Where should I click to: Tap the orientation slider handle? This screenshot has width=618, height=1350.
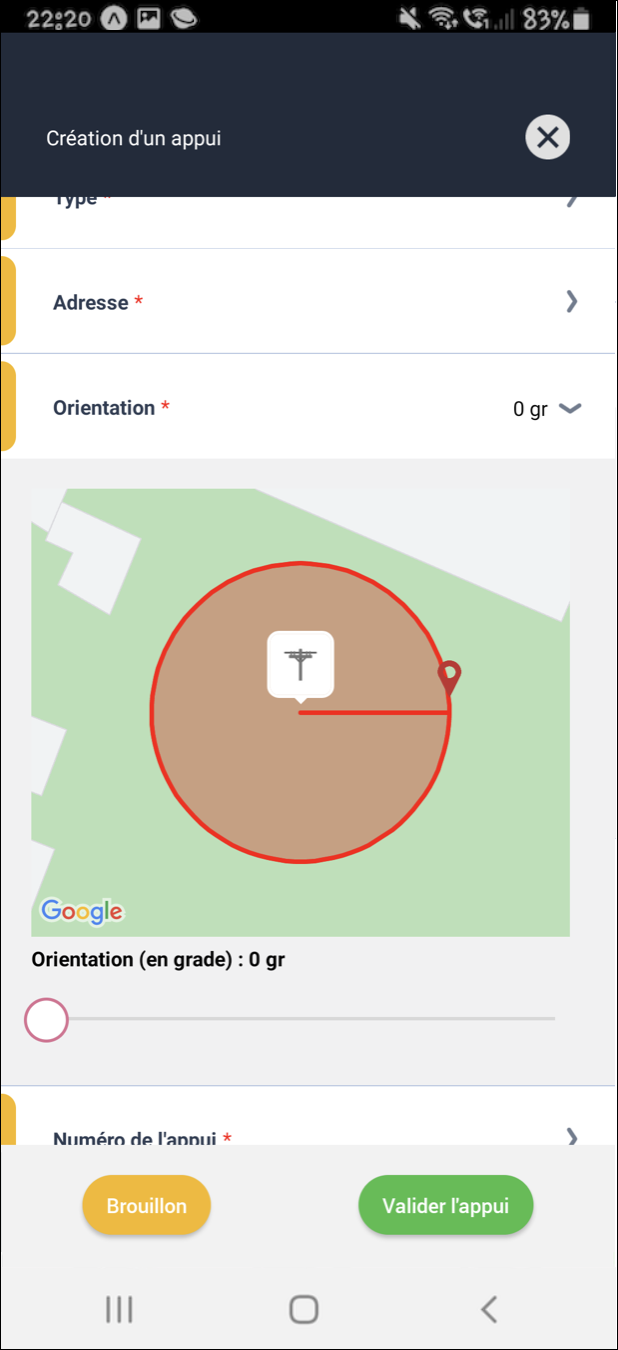46,1021
